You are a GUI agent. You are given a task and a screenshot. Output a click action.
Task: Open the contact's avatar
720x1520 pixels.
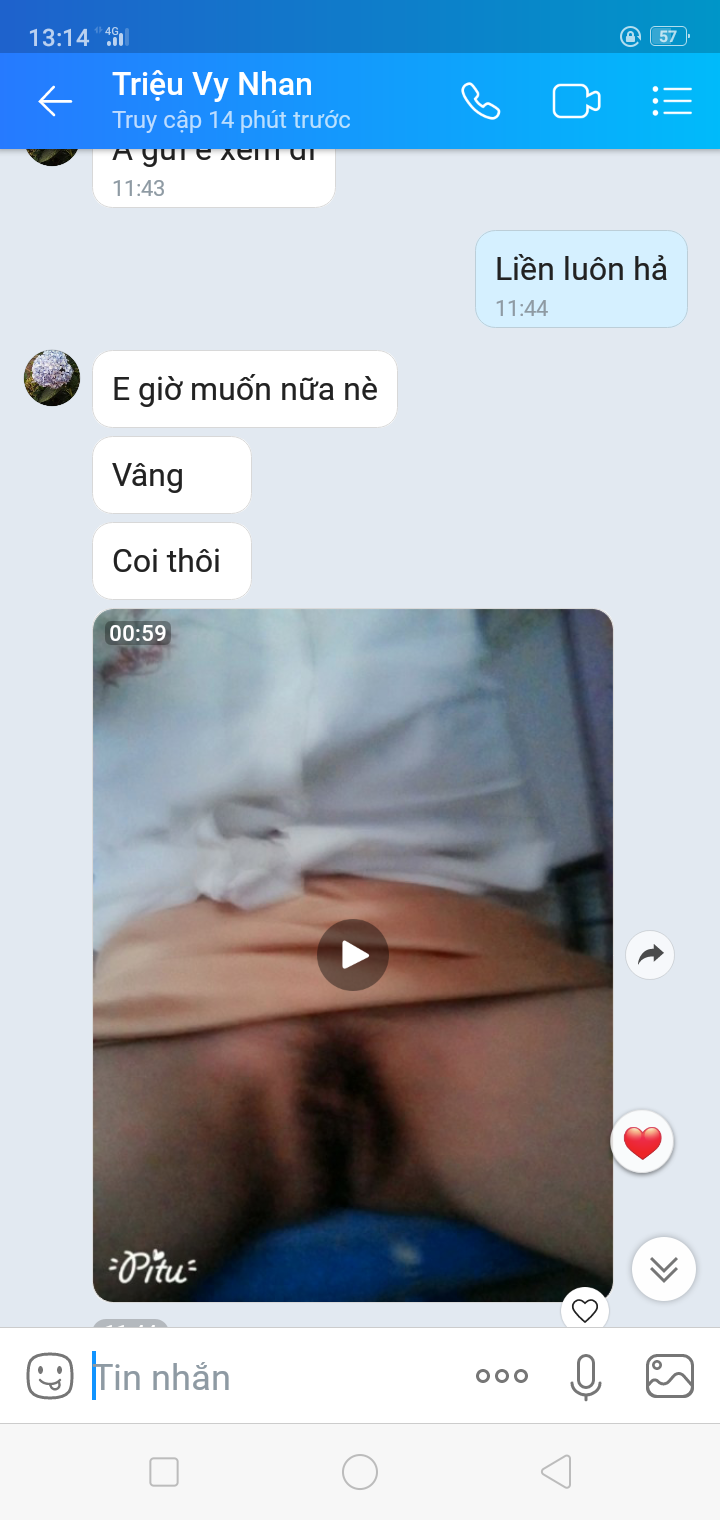[52, 378]
